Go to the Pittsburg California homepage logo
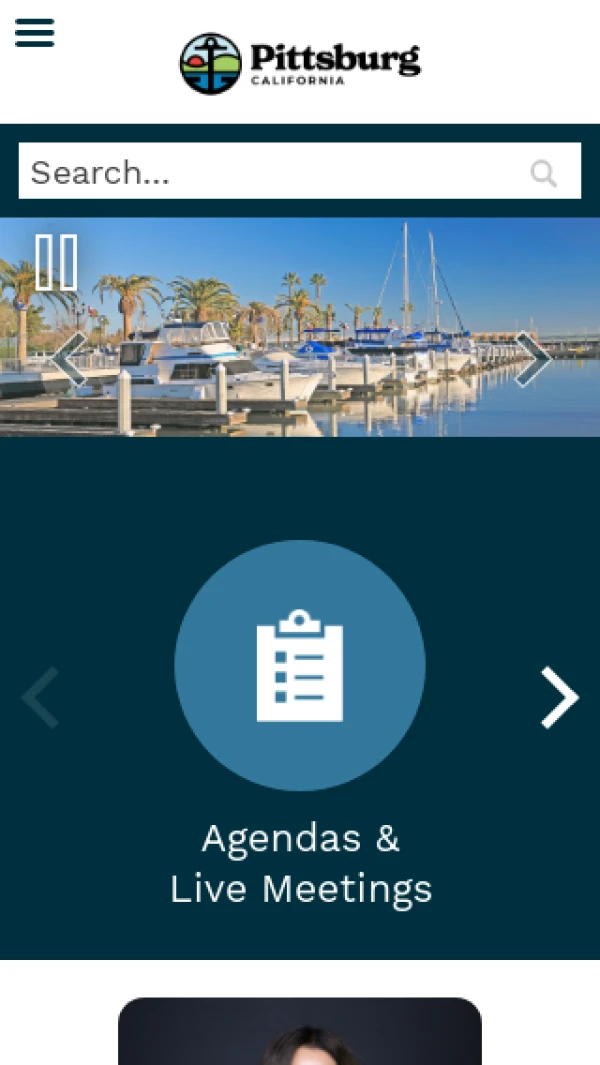The width and height of the screenshot is (600, 1065). (x=300, y=63)
